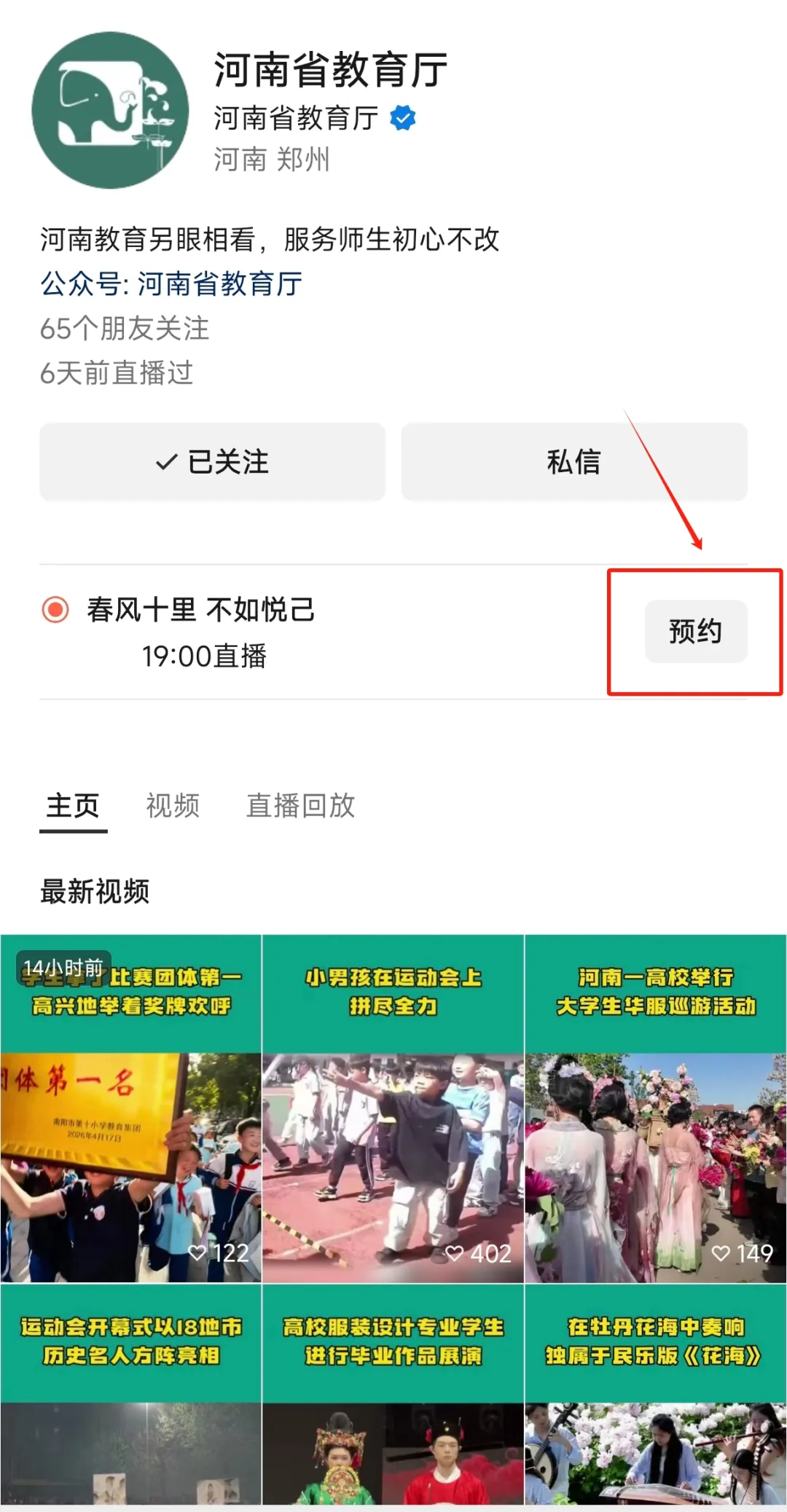View the 河南省教育厅 elephant profile avatar
This screenshot has width=787, height=1512.
(110, 110)
